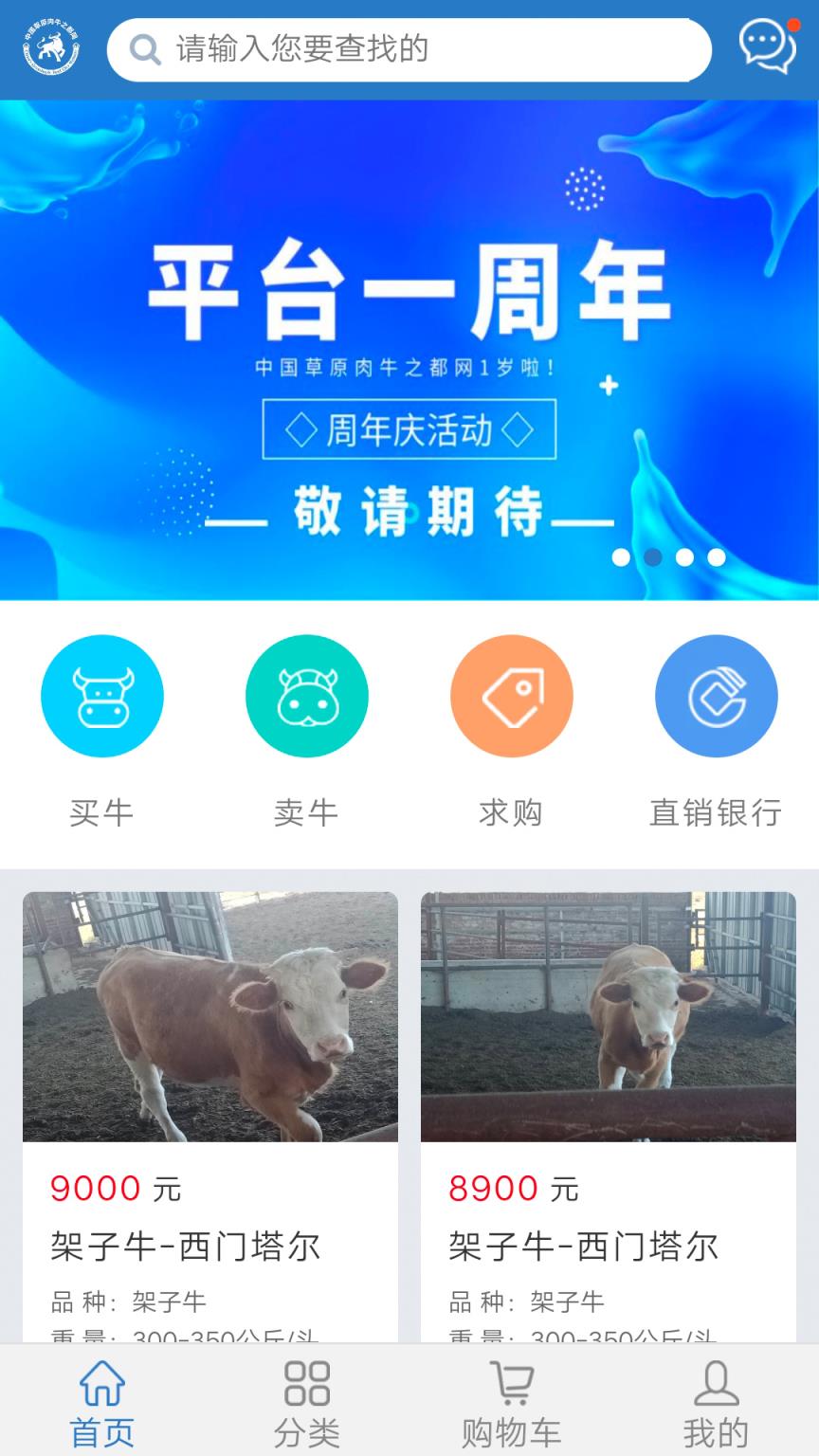The image size is (819, 1456).
Task: Select the first highlighted carousel dot
Action: 621,558
